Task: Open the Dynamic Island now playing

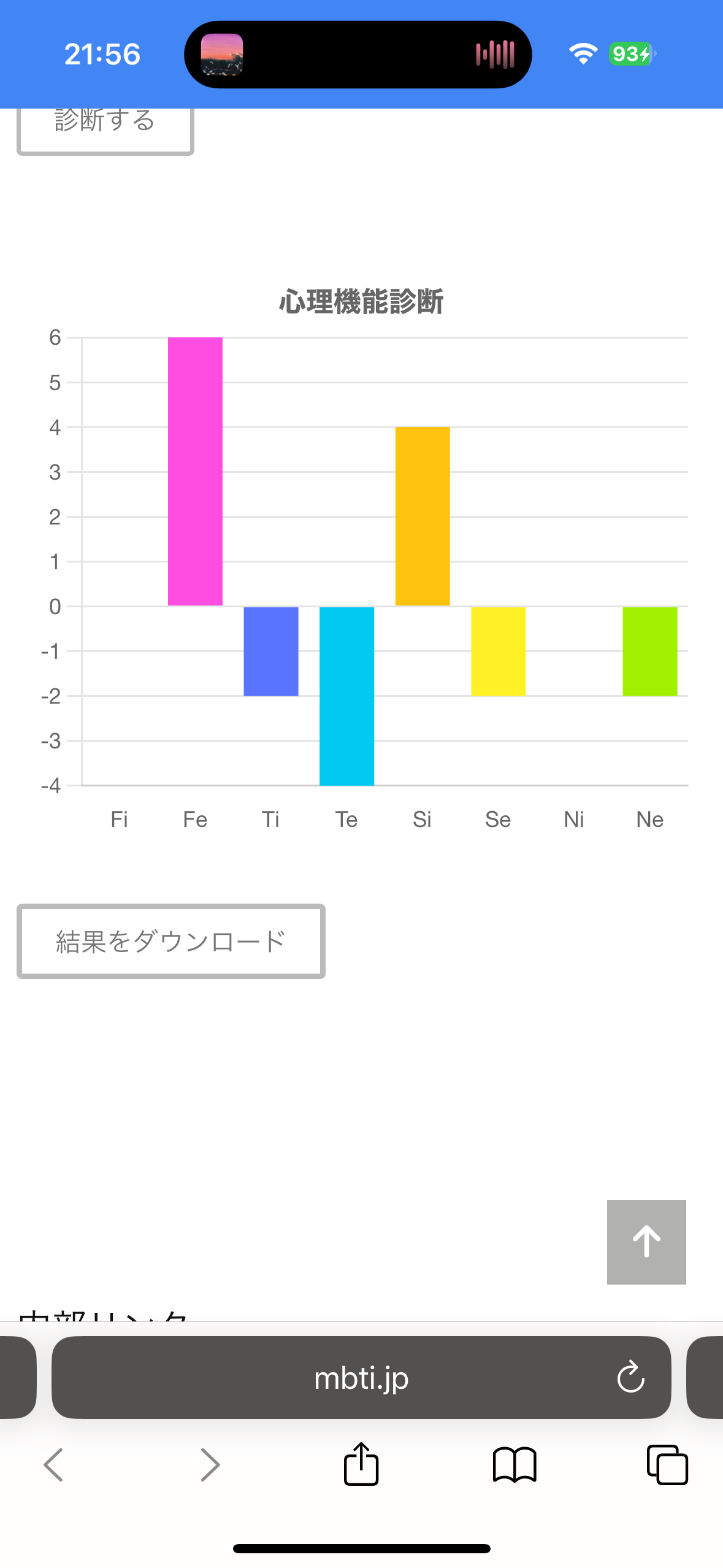Action: click(358, 55)
